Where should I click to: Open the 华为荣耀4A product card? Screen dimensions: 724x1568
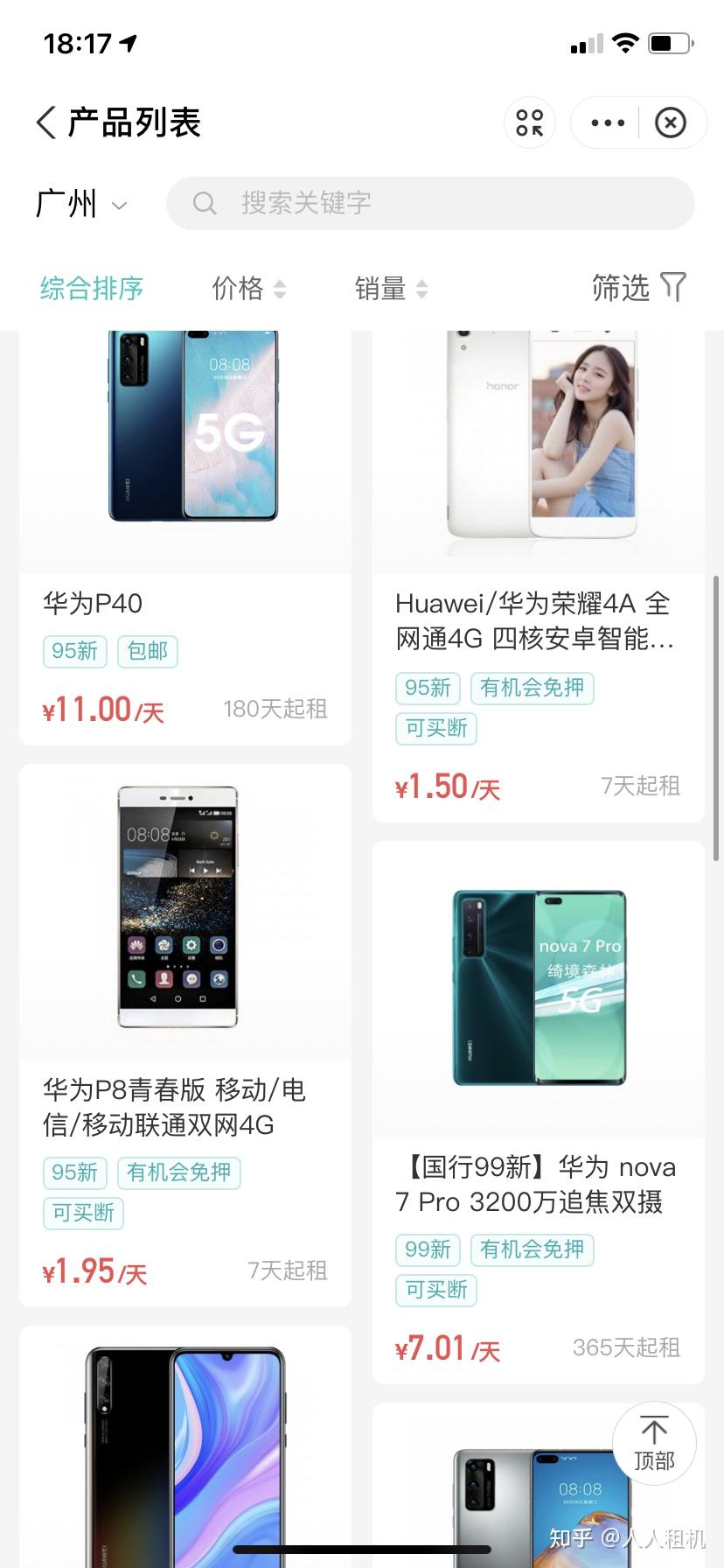point(538,569)
